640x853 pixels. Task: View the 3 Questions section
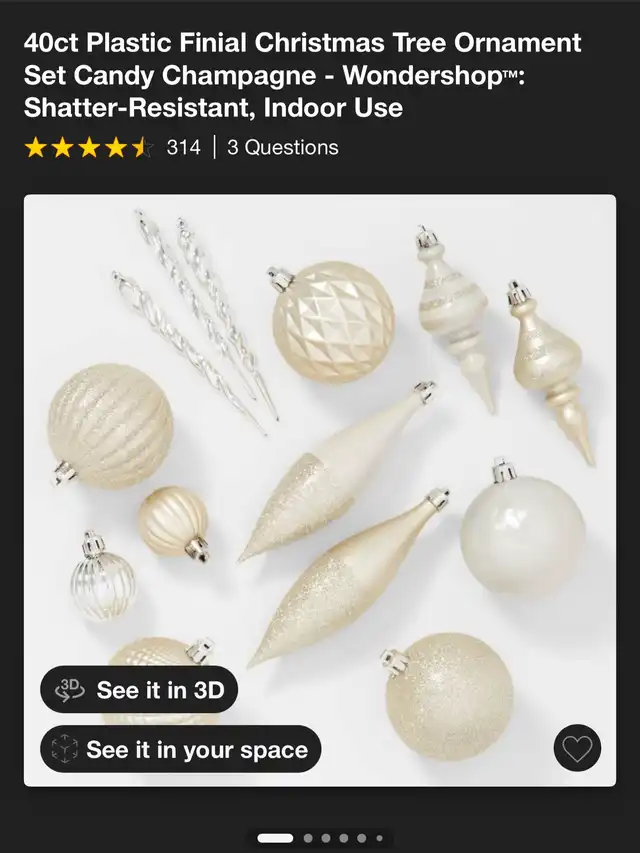(283, 148)
